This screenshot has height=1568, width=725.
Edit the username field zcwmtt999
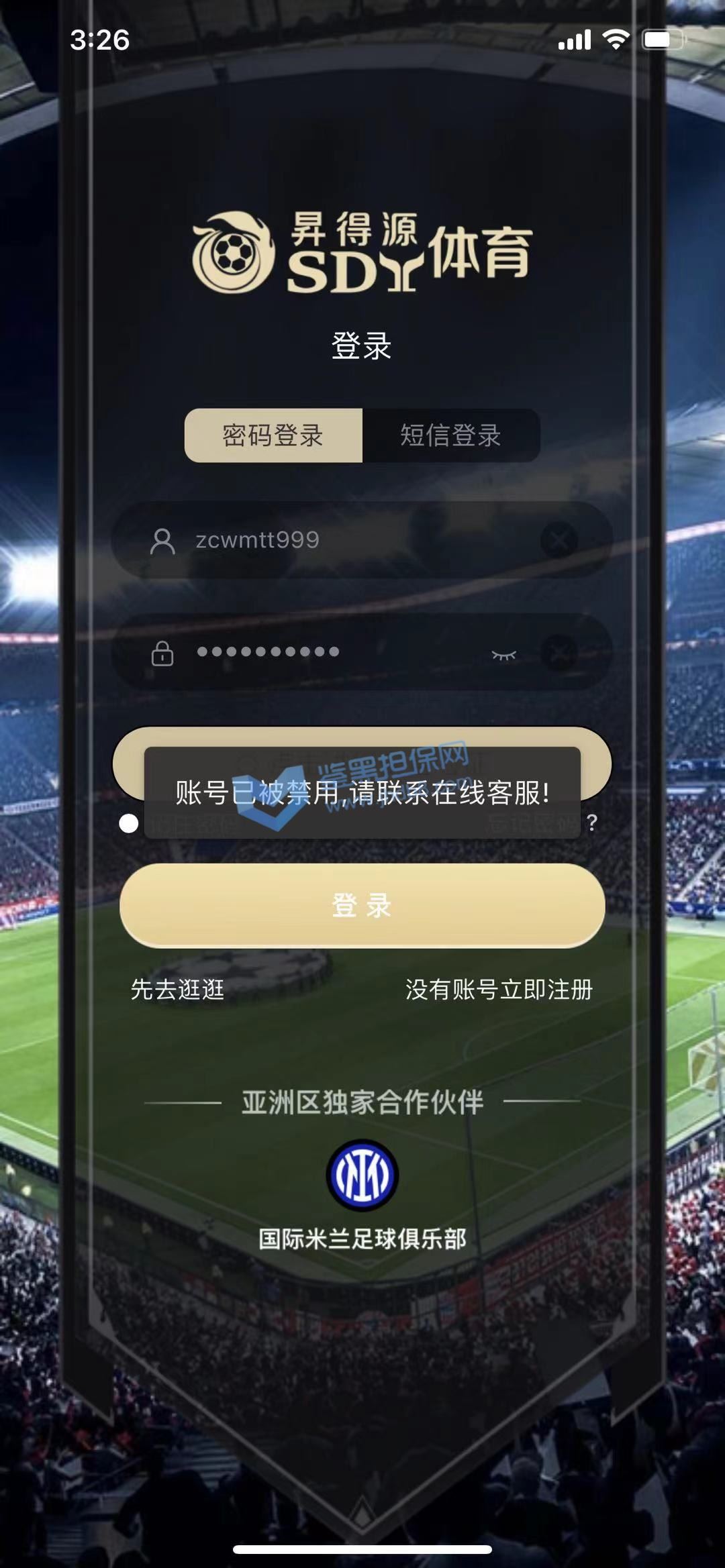(x=336, y=540)
